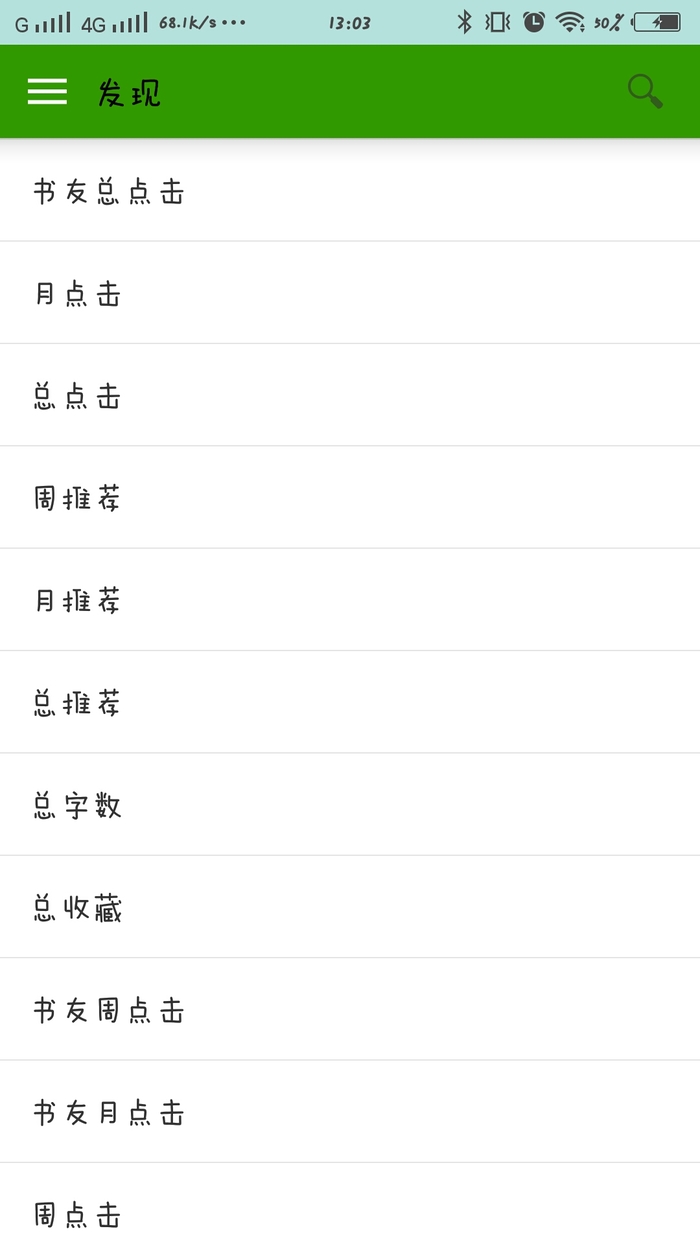
Task: Select the 月点击 list
Action: coord(77,294)
